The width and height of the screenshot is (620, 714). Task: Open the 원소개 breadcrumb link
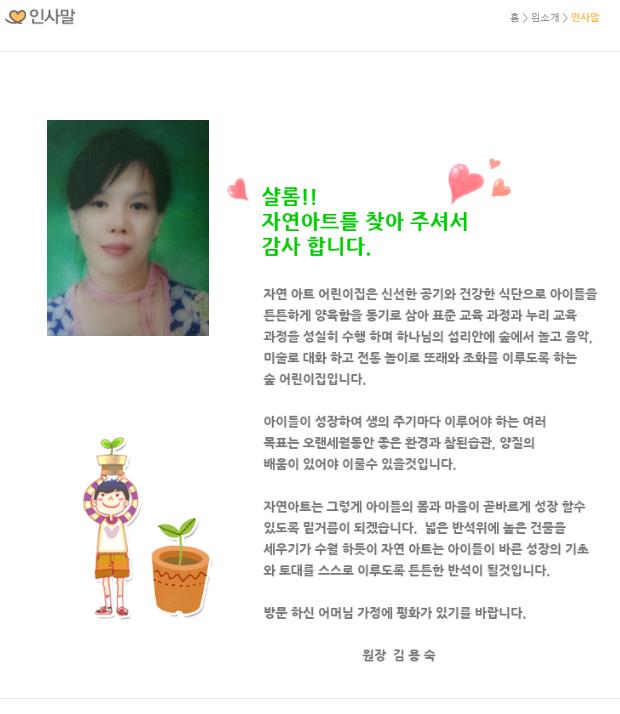545,18
